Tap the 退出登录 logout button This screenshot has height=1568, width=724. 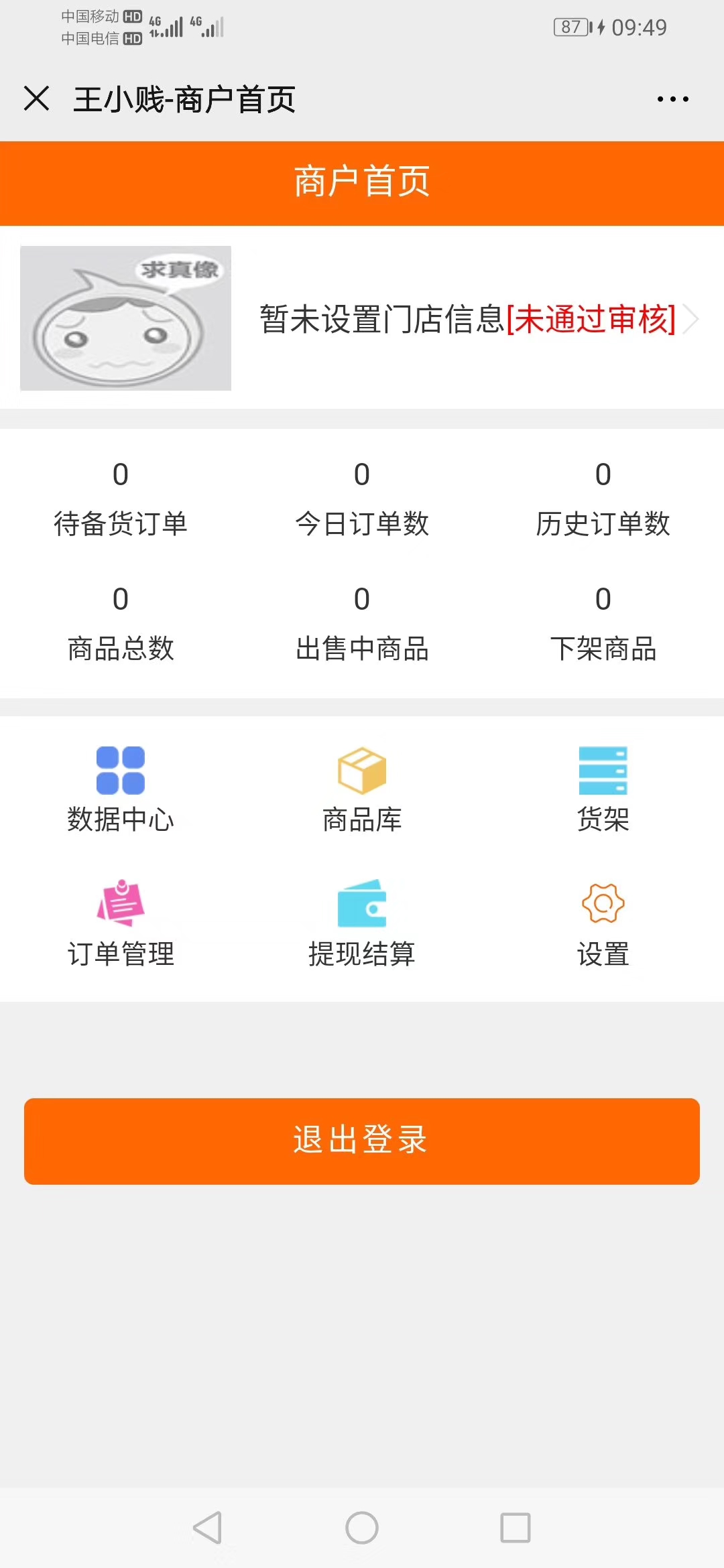(362, 1140)
